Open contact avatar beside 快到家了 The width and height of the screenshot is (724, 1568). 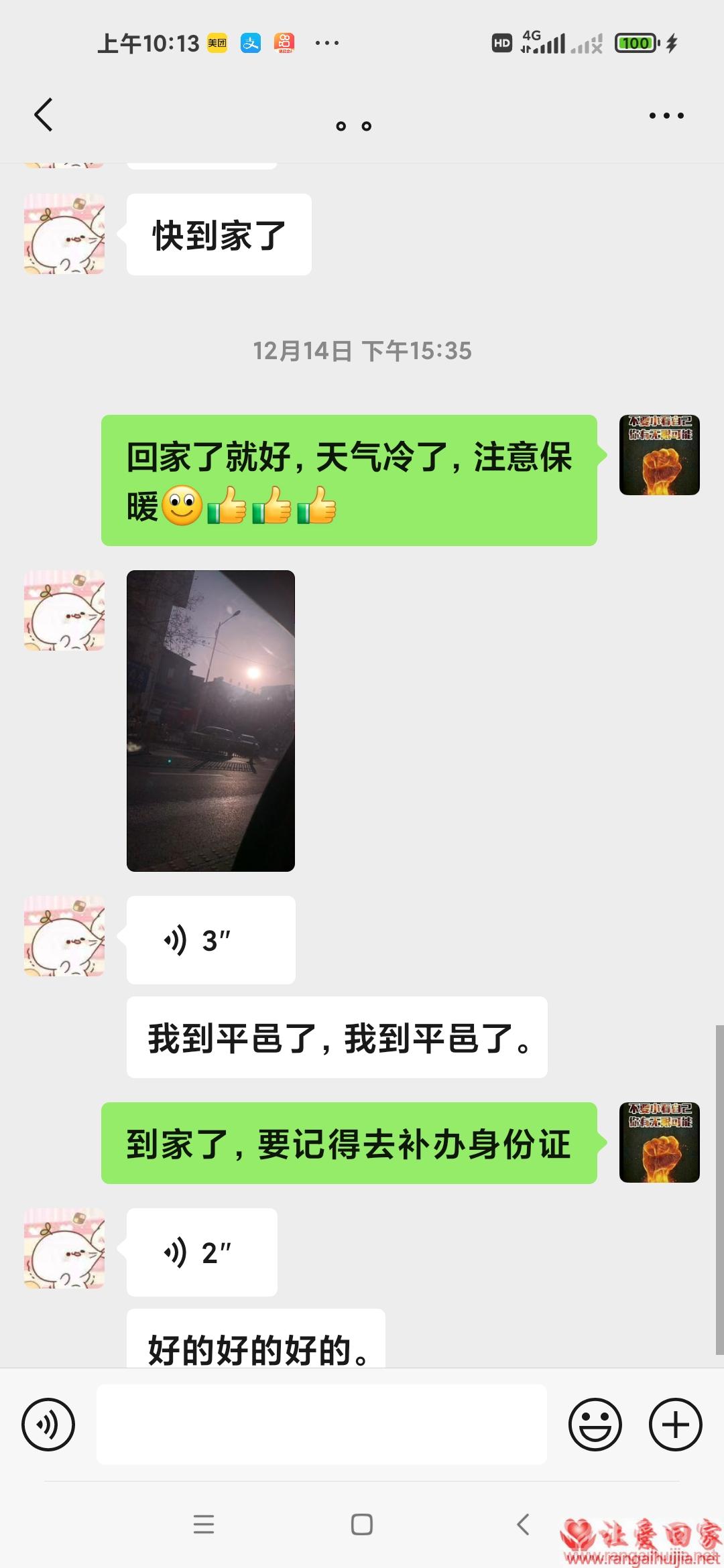[64, 234]
